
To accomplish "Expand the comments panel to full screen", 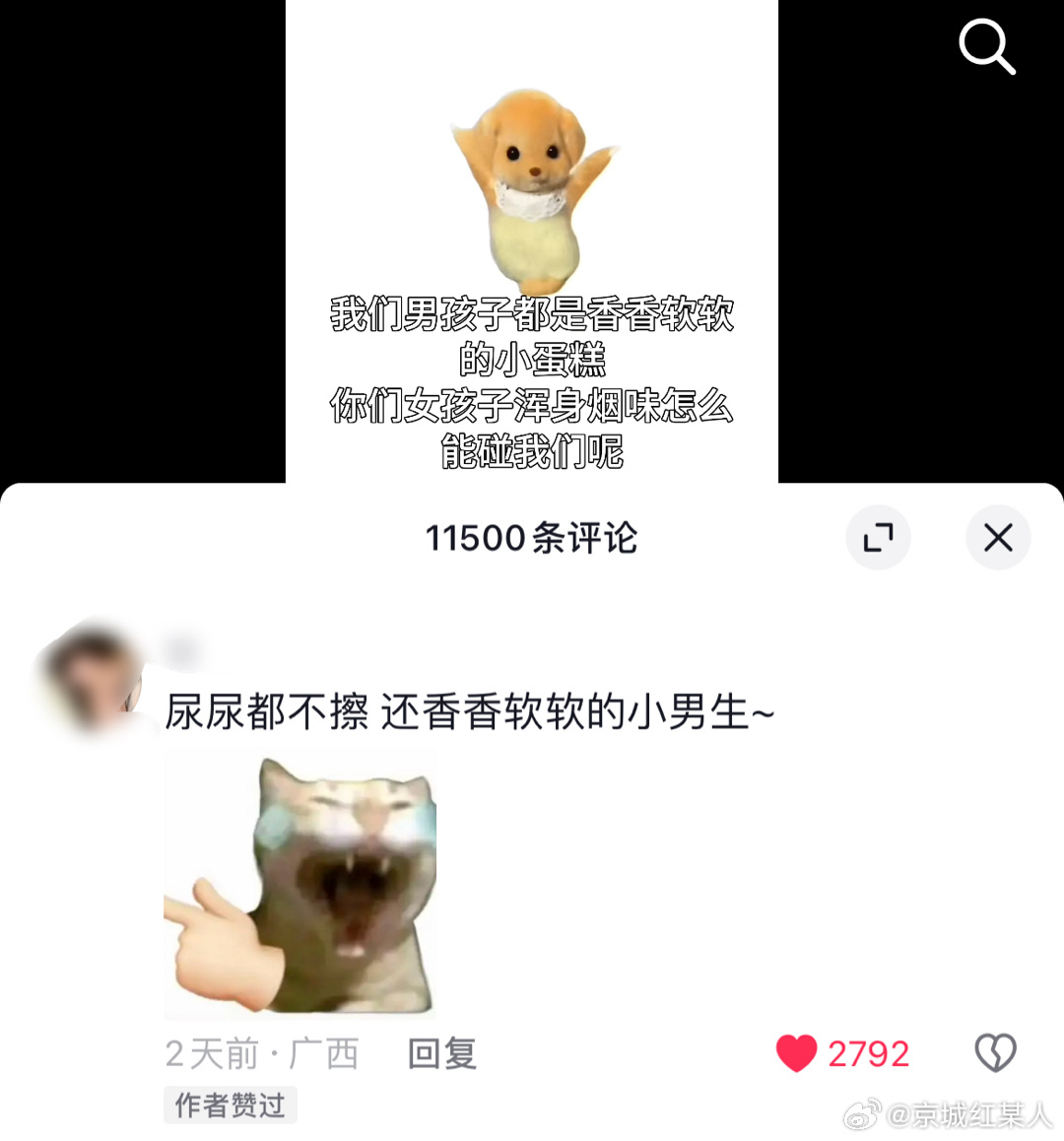I will pos(878,538).
